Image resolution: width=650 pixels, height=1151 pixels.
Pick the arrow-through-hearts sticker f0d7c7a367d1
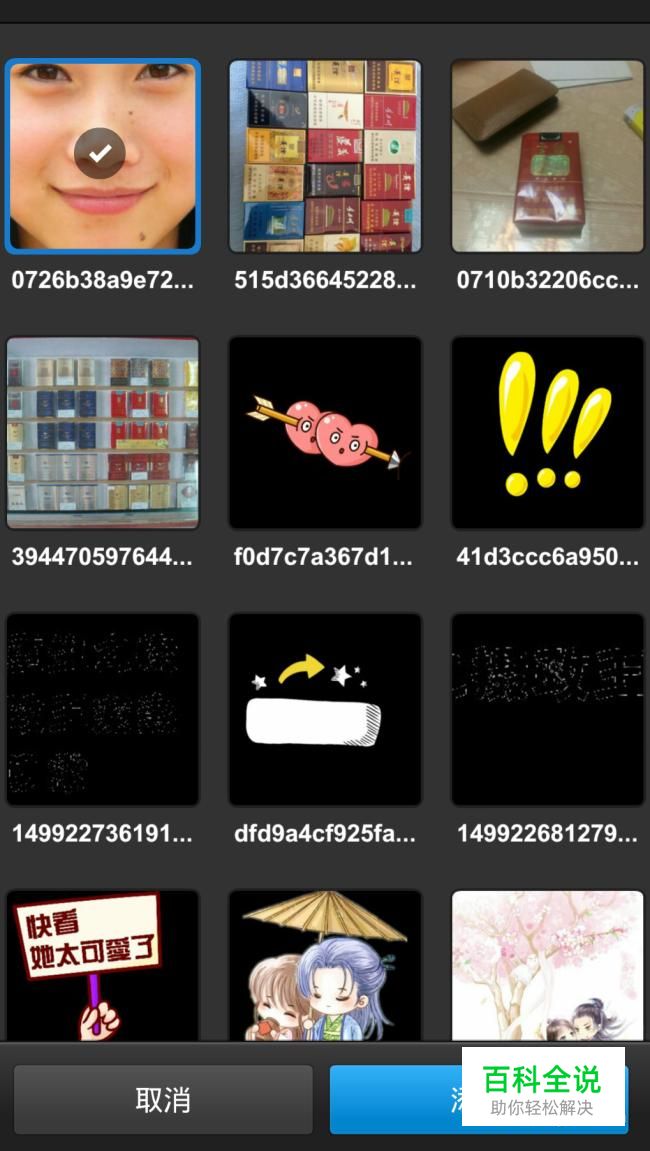(325, 432)
